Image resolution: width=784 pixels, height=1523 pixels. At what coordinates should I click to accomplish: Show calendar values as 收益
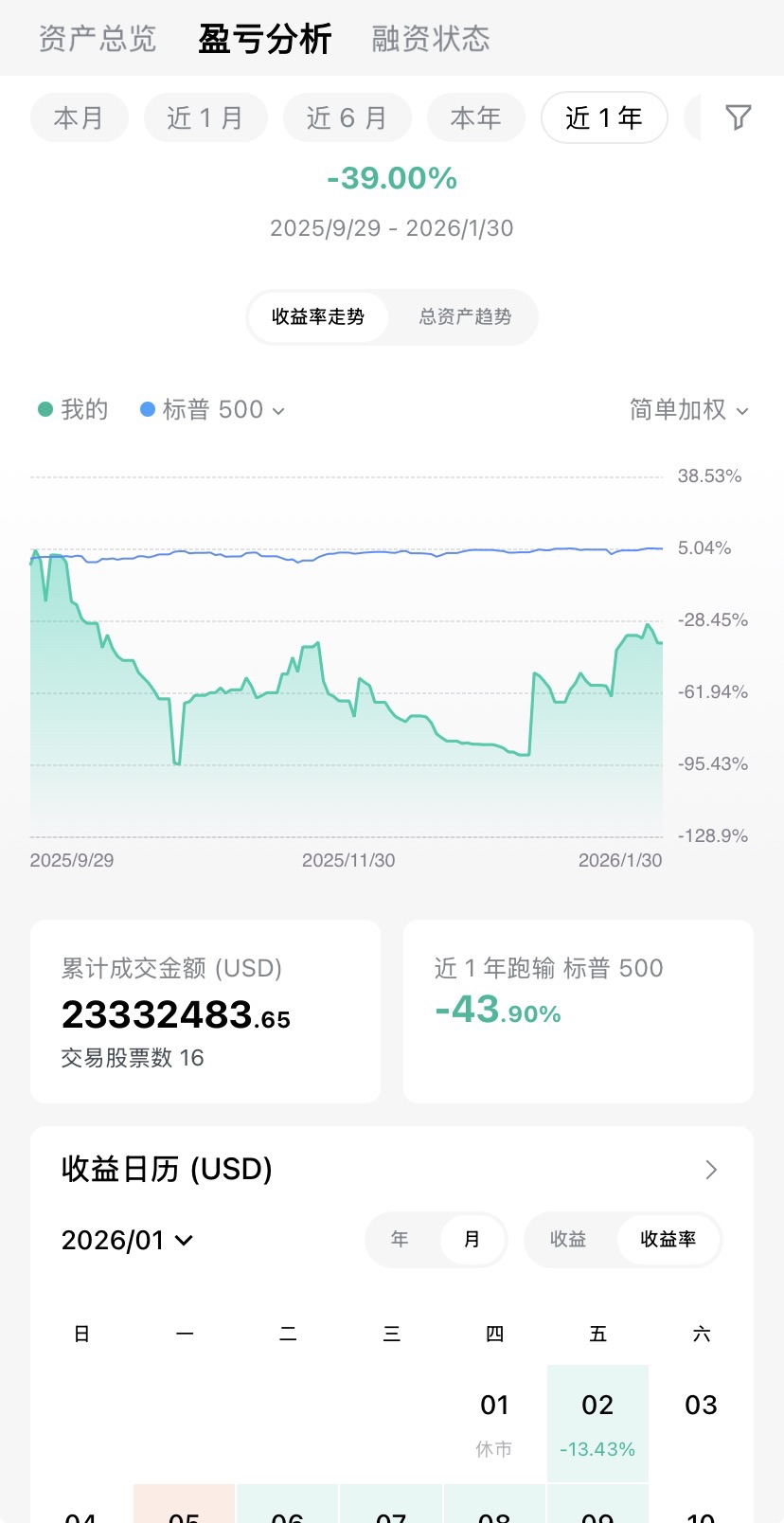[568, 1239]
